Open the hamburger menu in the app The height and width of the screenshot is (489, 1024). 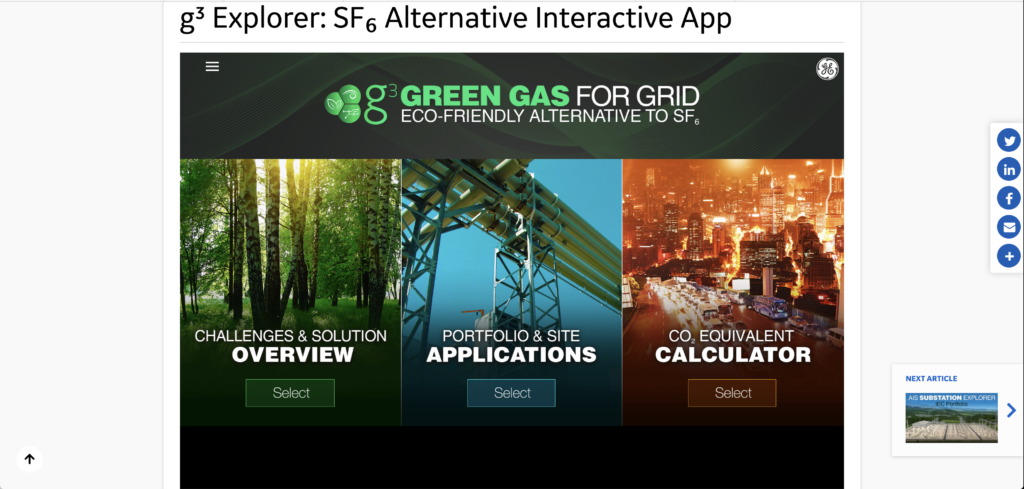[212, 67]
